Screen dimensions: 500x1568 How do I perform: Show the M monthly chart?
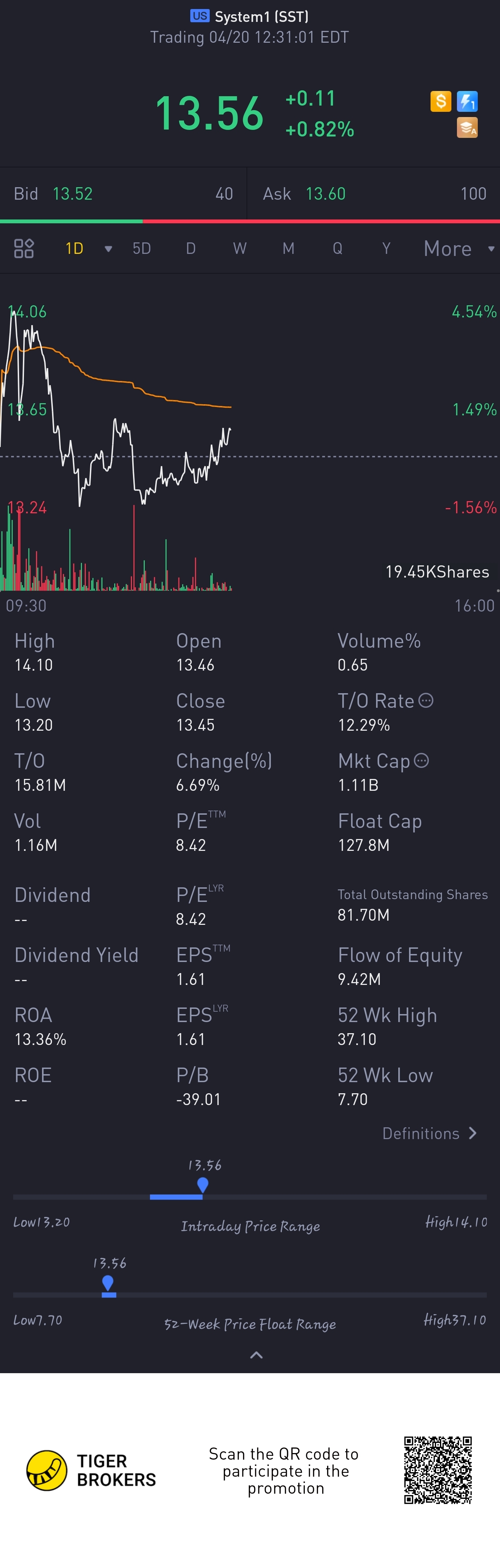288,248
